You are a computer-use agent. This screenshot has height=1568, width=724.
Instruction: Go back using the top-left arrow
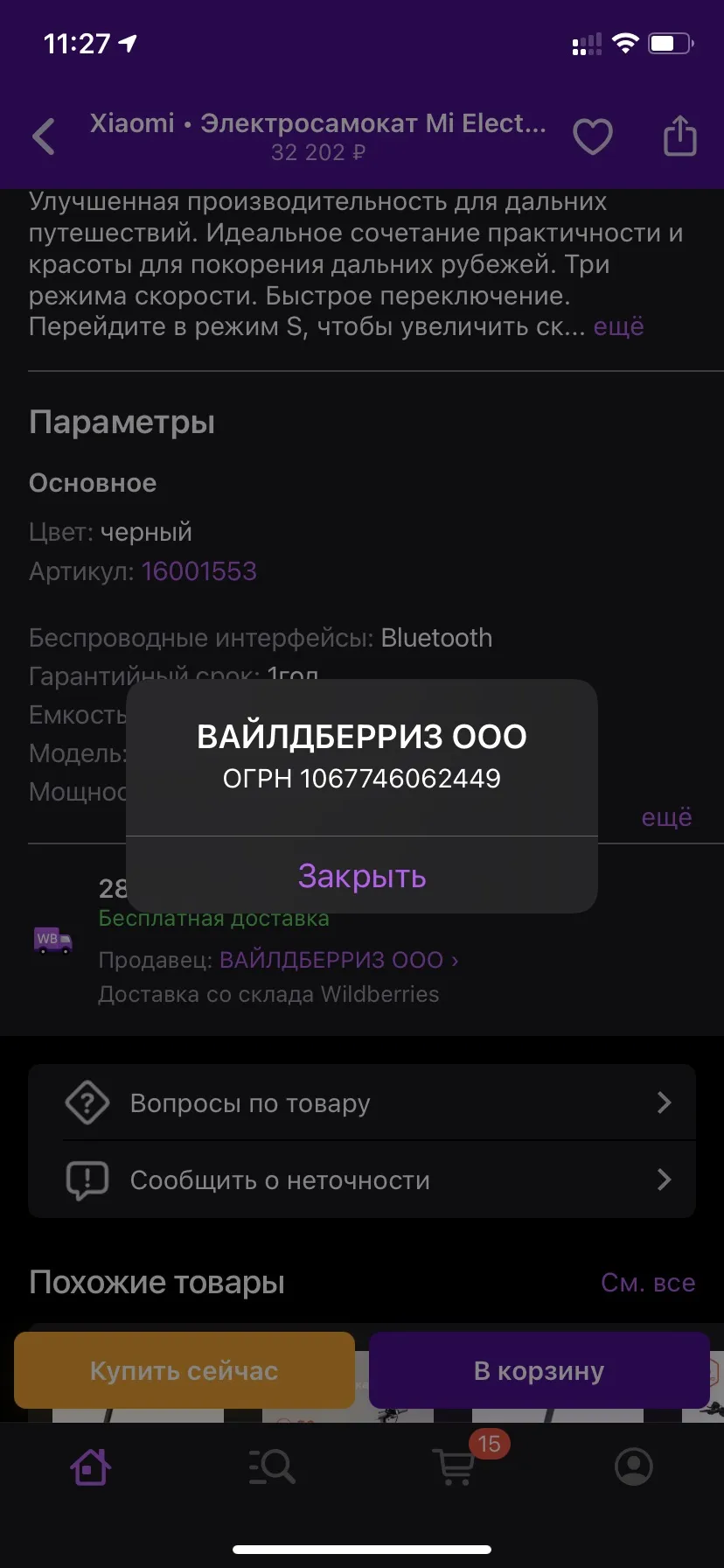click(44, 136)
